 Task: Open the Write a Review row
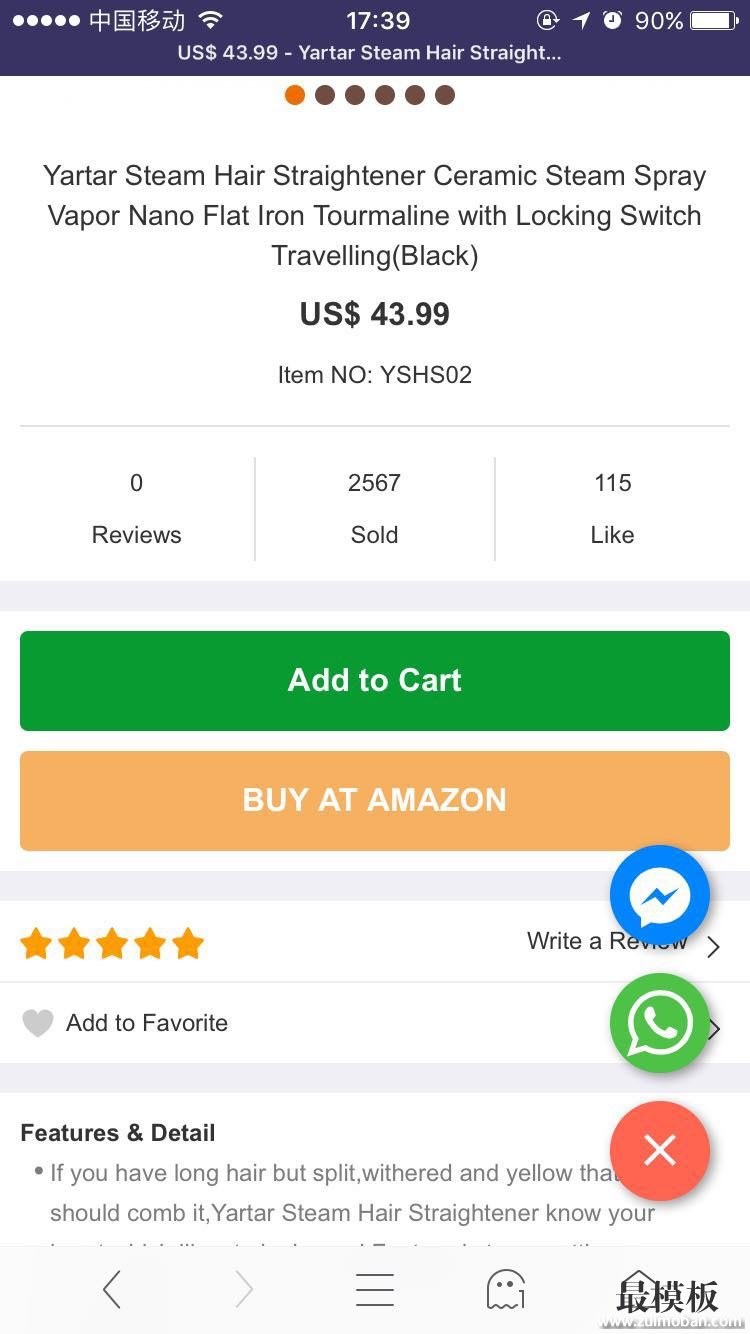pyautogui.click(x=375, y=942)
